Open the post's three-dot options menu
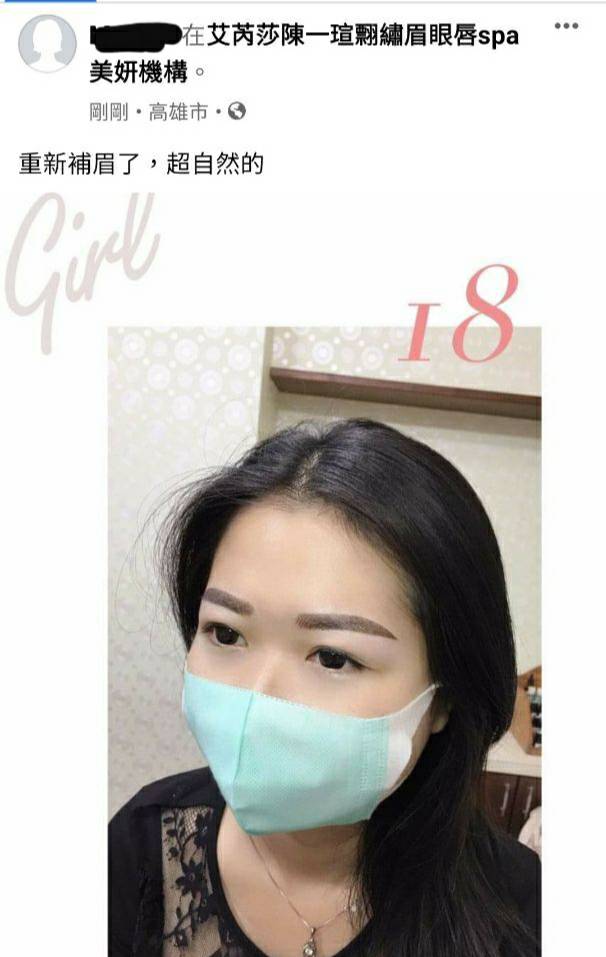 (566, 27)
